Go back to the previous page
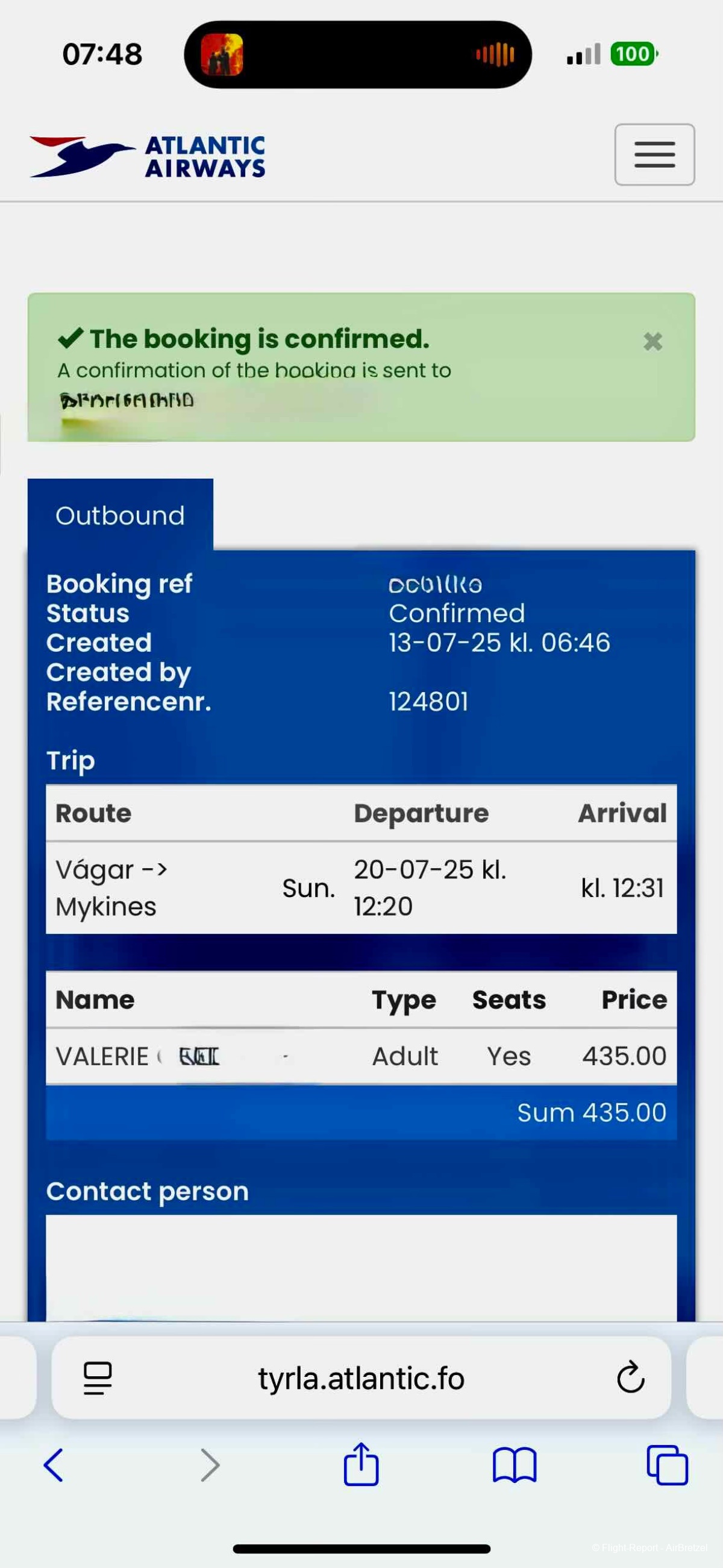The image size is (723, 1568). (x=54, y=1464)
